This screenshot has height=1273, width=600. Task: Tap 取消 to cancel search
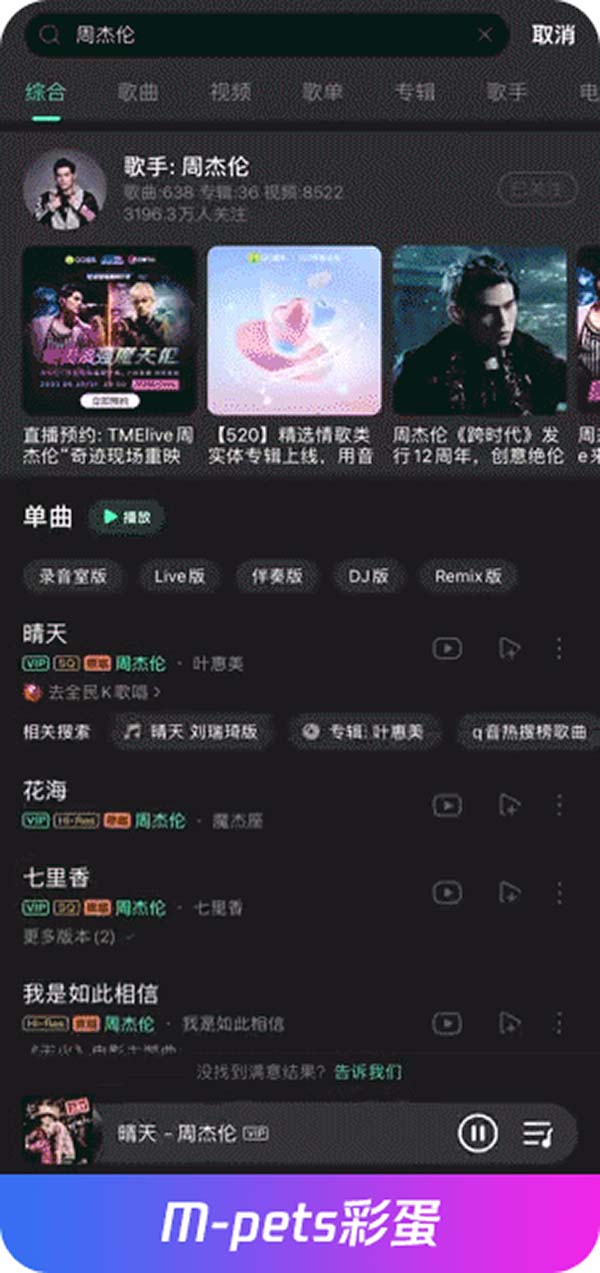click(553, 35)
